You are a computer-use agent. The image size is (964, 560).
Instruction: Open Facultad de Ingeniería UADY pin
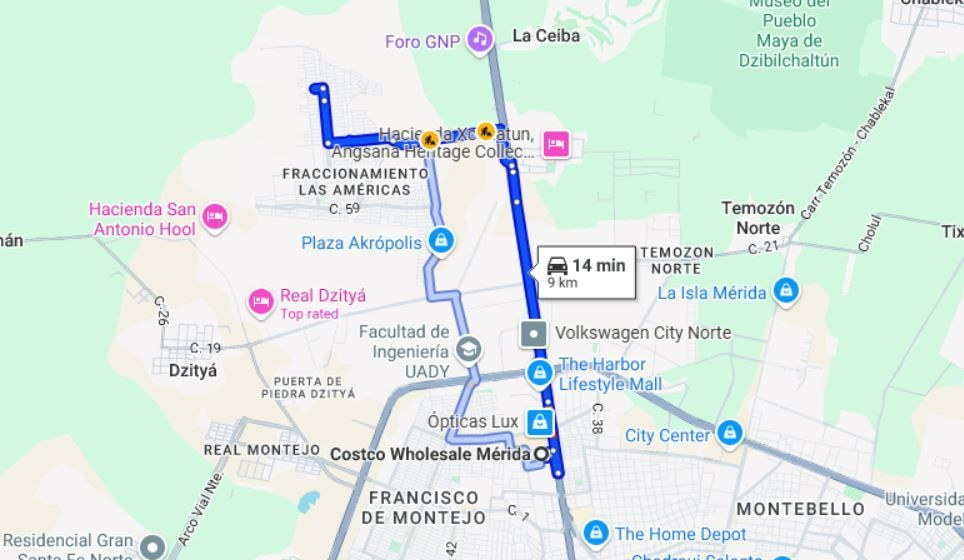point(468,349)
